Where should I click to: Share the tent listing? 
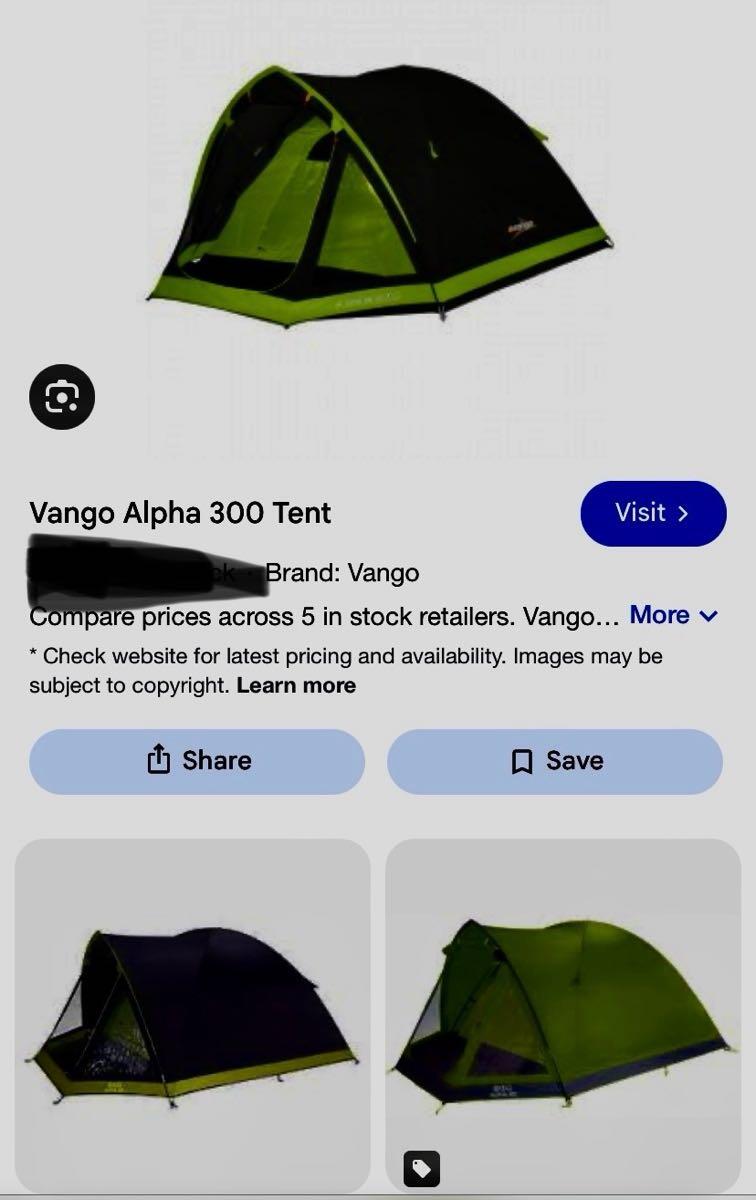point(197,761)
